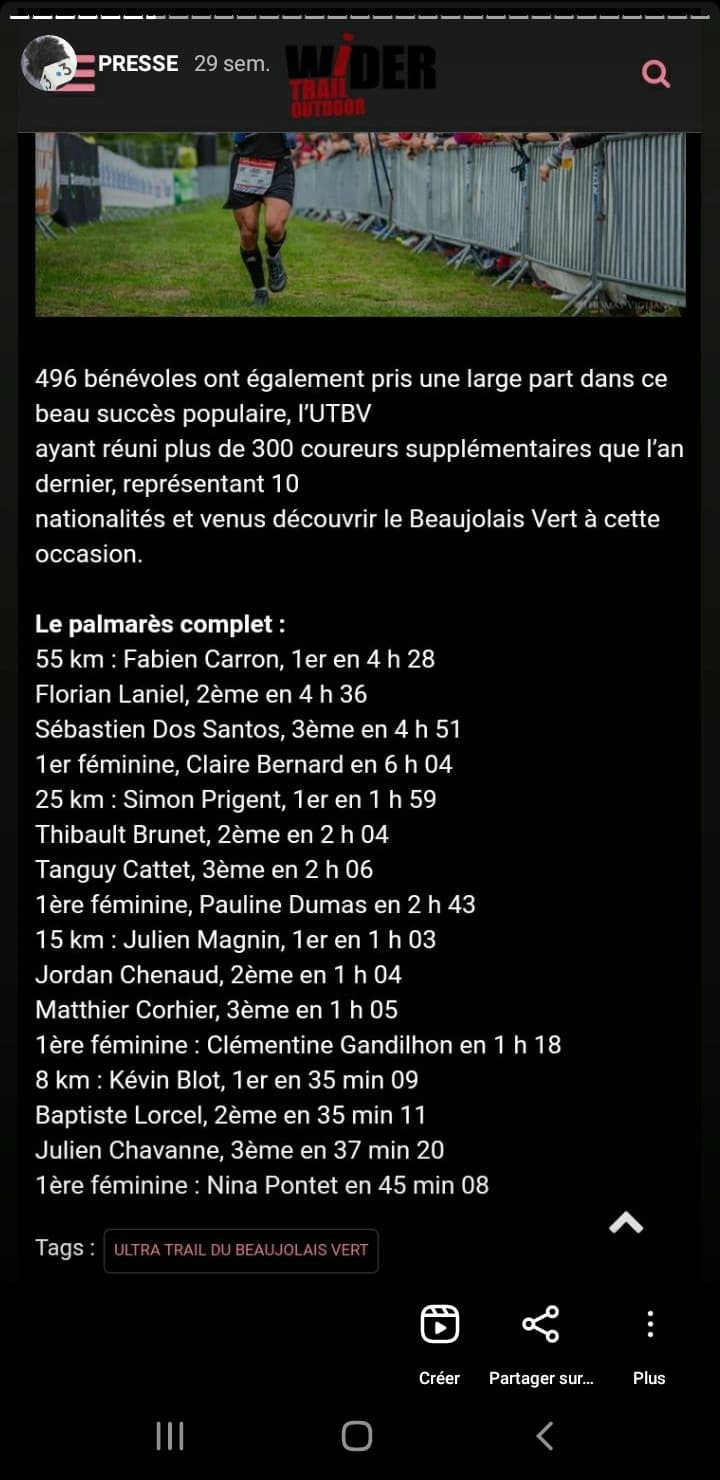This screenshot has height=1480, width=720.
Task: Open the recent apps view
Action: (170, 1436)
